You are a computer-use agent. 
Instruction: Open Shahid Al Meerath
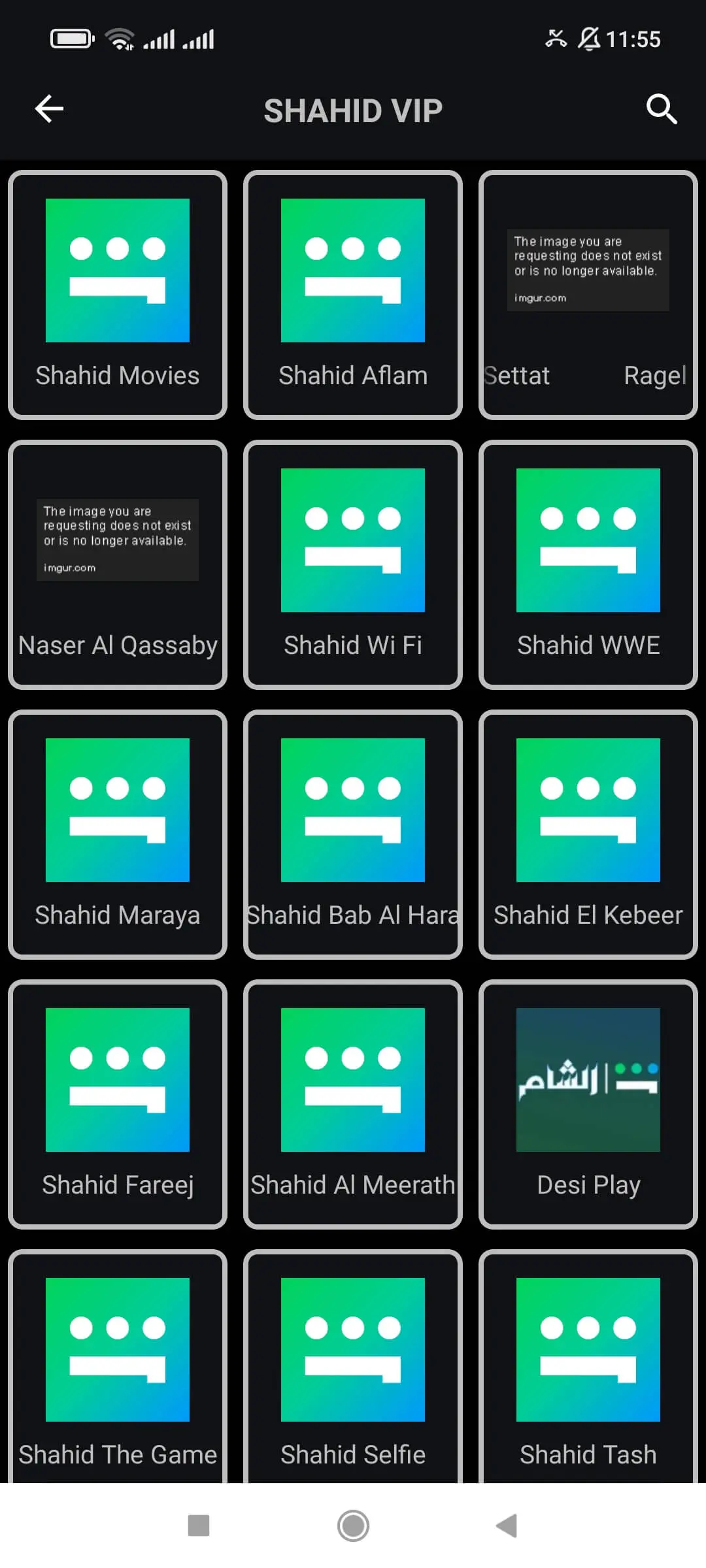[353, 1104]
